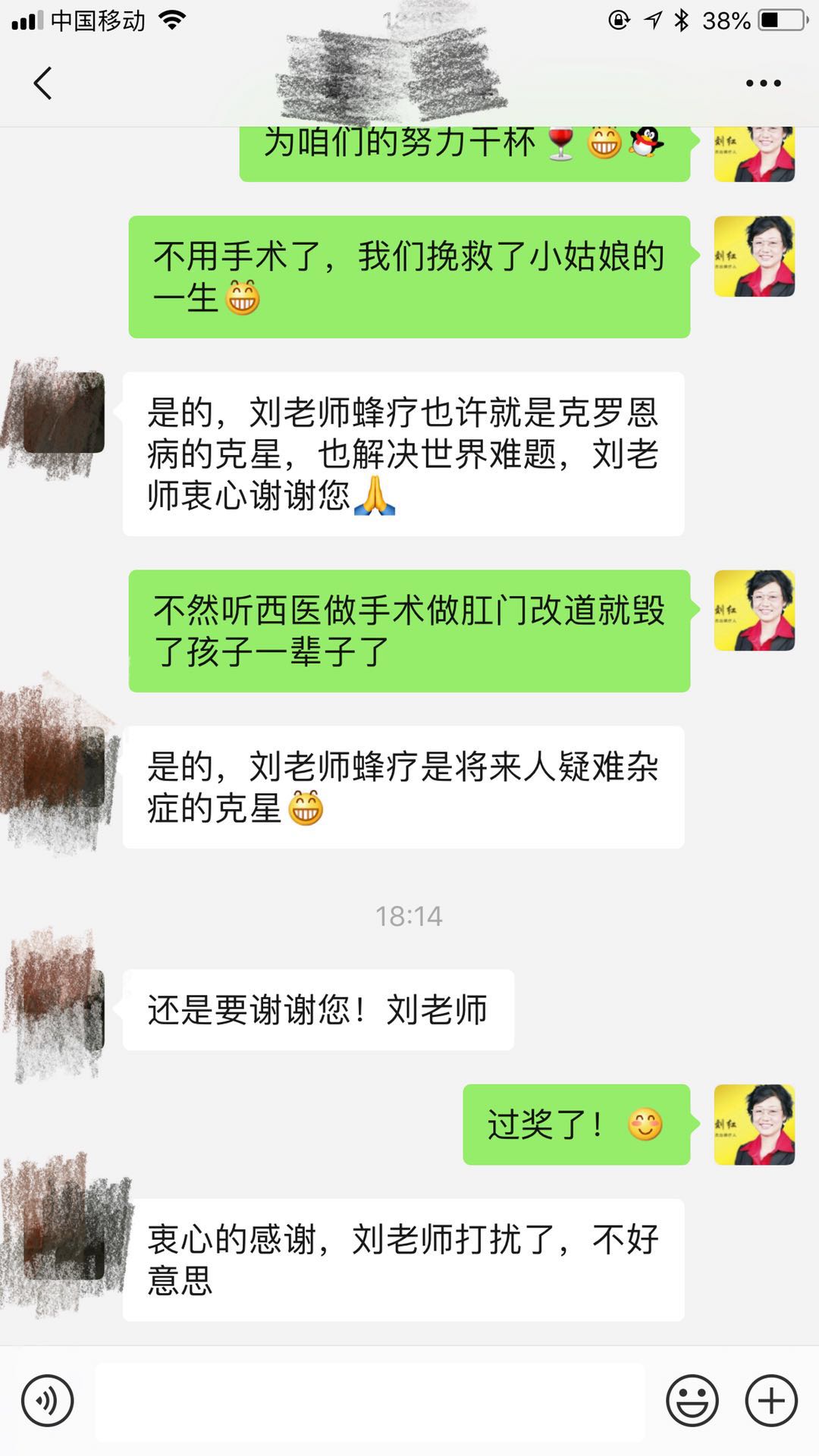819x1456 pixels.
Task: View profile from avatar beside 还是要谢谢您 message
Action: pos(64,1009)
